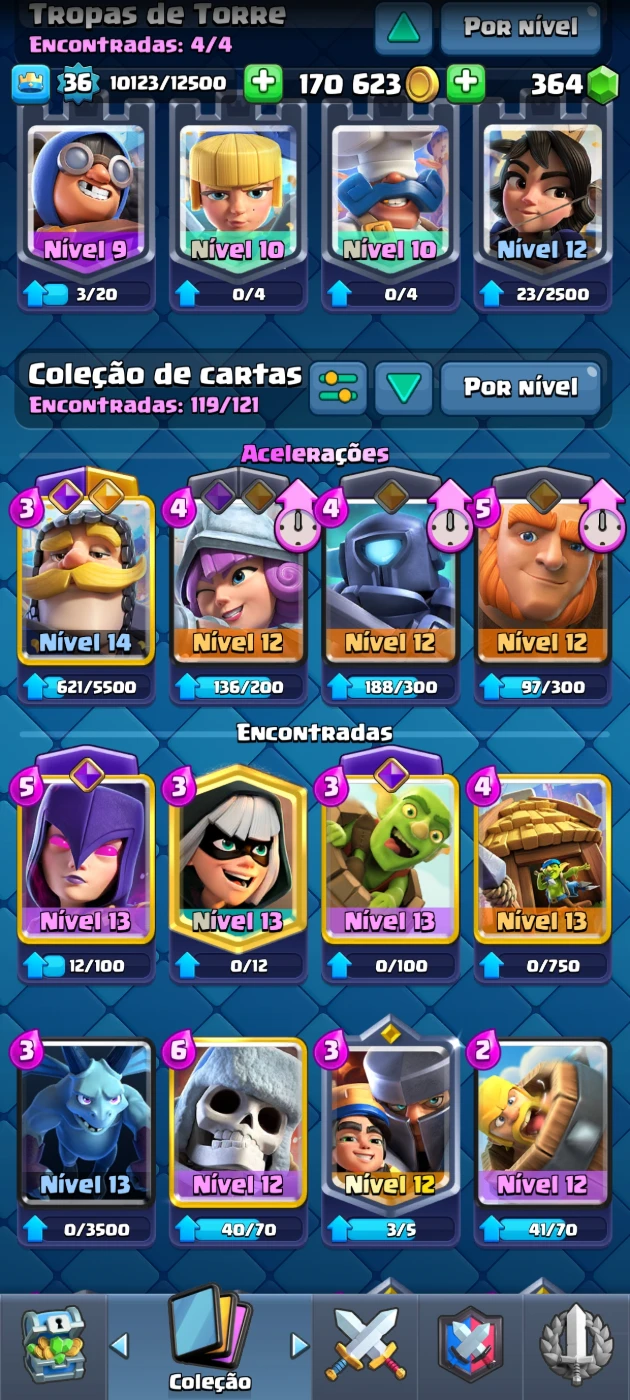Screen dimensions: 630x1400
Task: Open the Goblin Hut card showing 0/750
Action: pyautogui.click(x=543, y=860)
